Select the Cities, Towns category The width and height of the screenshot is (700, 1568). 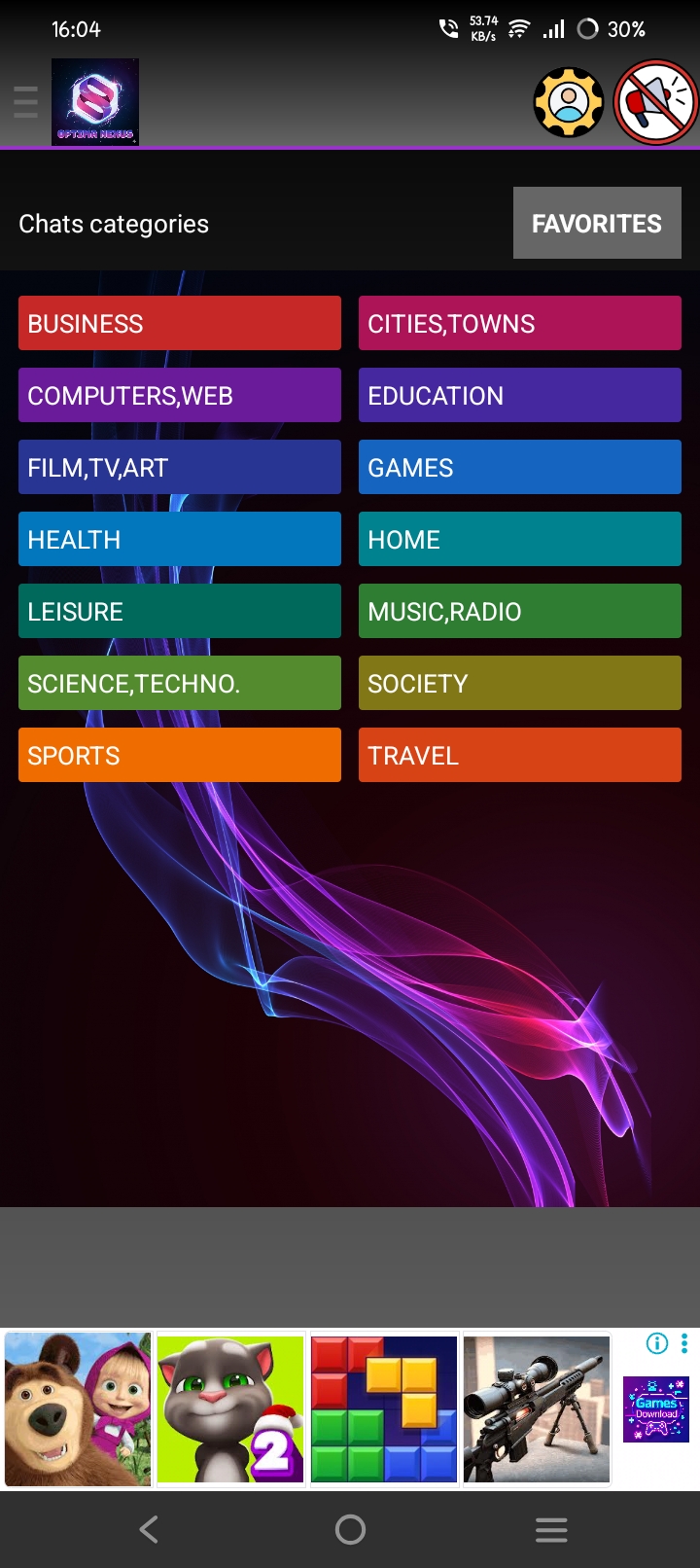coord(520,323)
